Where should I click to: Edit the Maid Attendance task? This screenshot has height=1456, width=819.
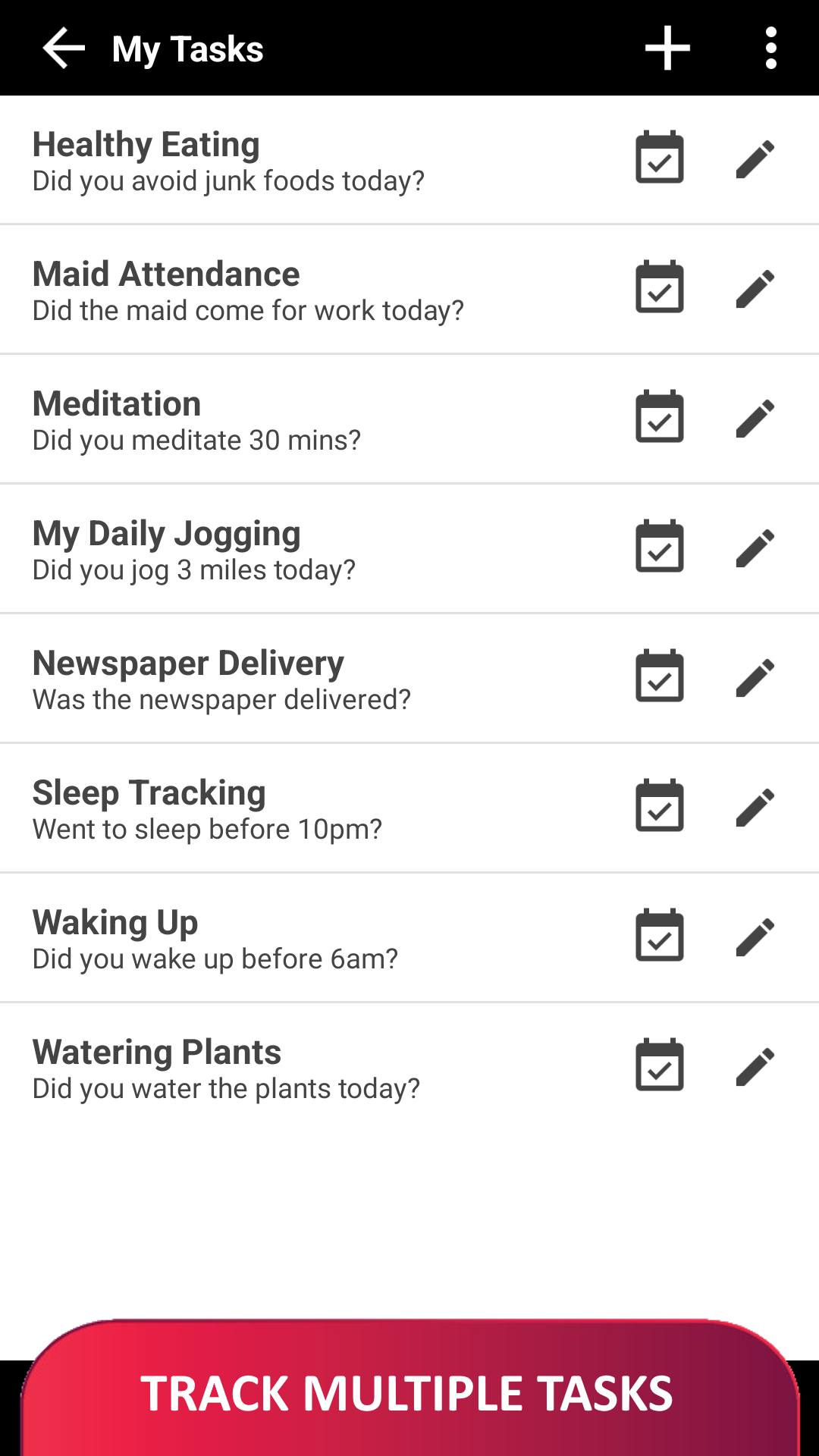[x=755, y=289]
